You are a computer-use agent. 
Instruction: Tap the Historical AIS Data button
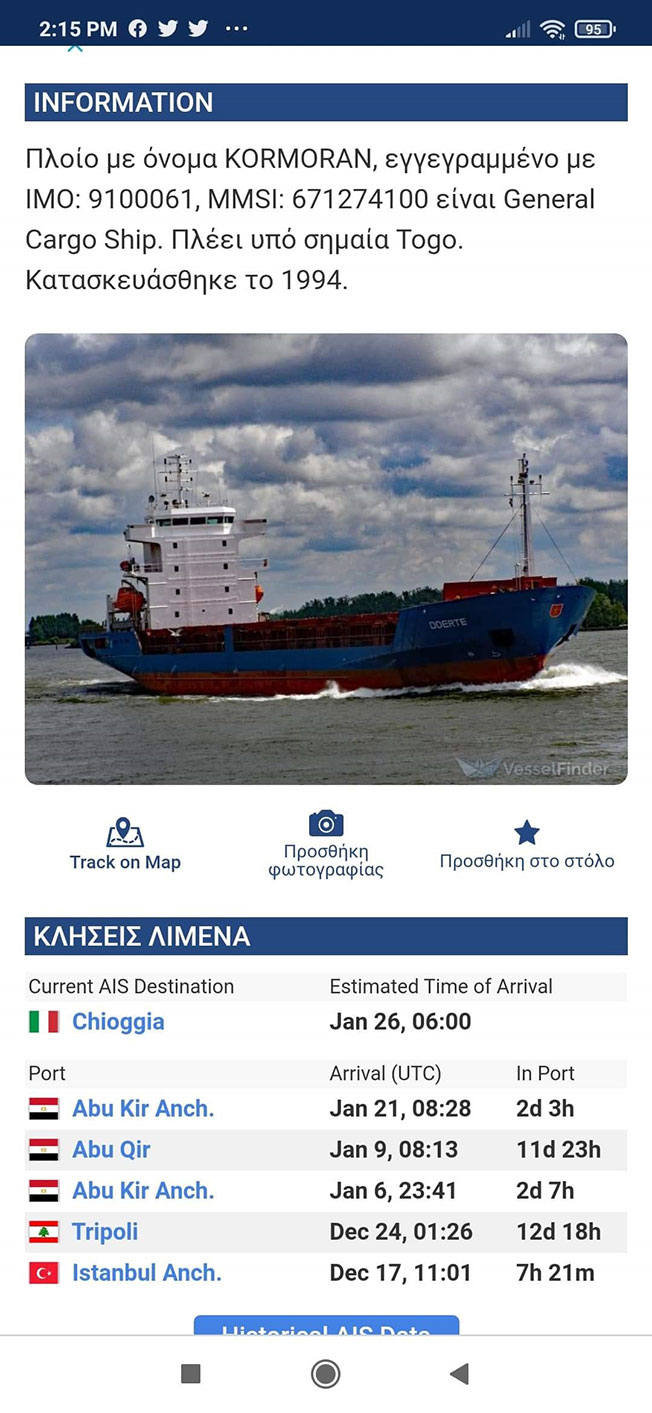click(326, 1328)
